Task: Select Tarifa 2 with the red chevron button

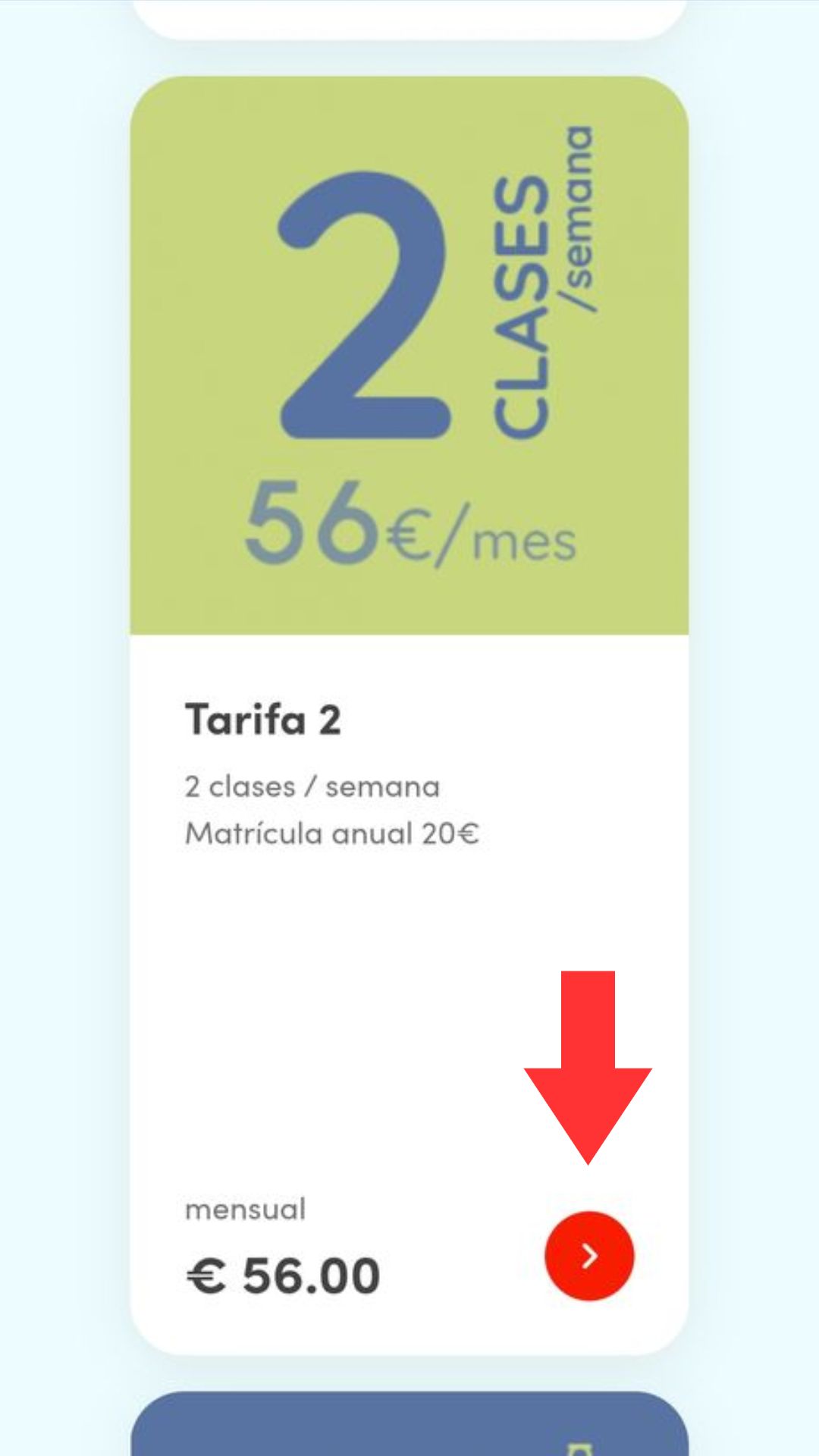Action: tap(589, 1257)
